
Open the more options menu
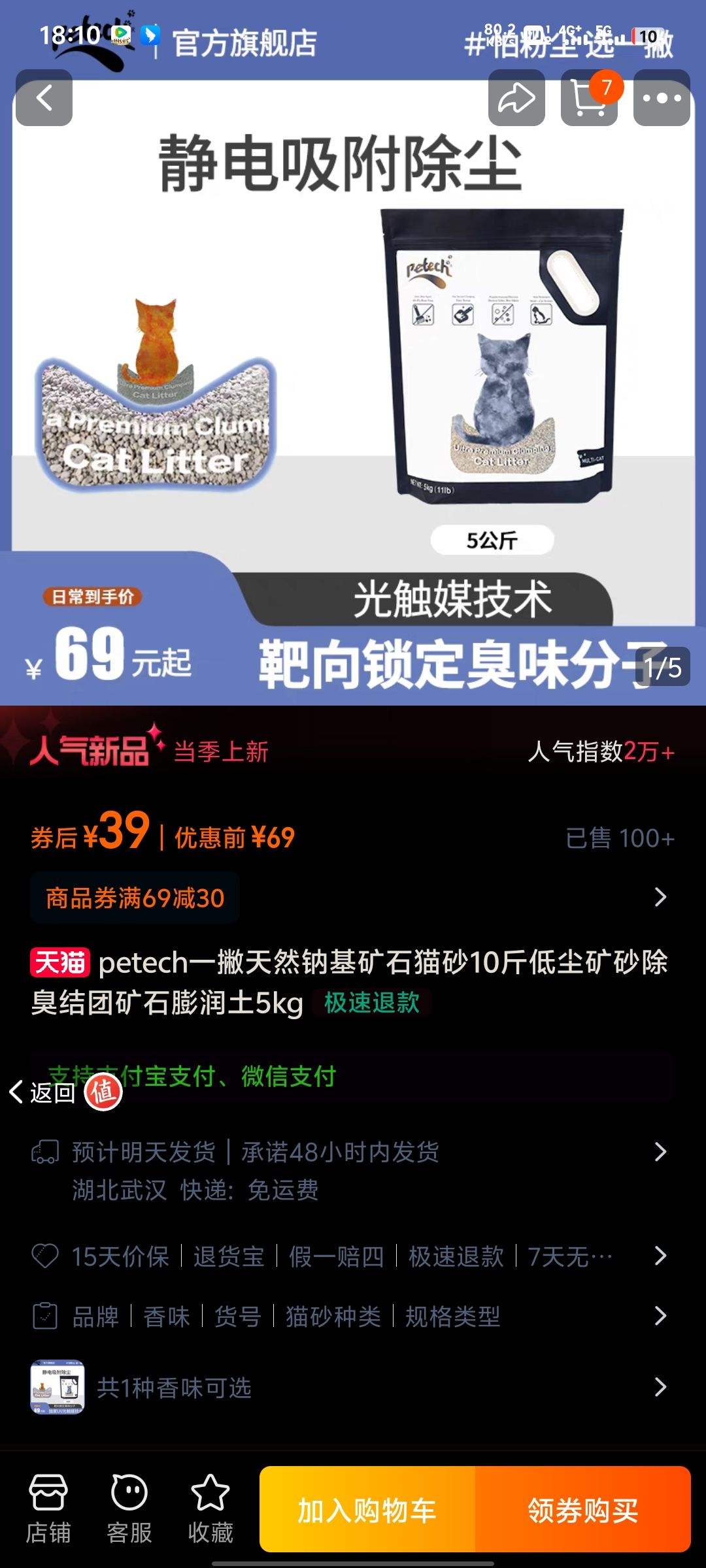coord(662,98)
